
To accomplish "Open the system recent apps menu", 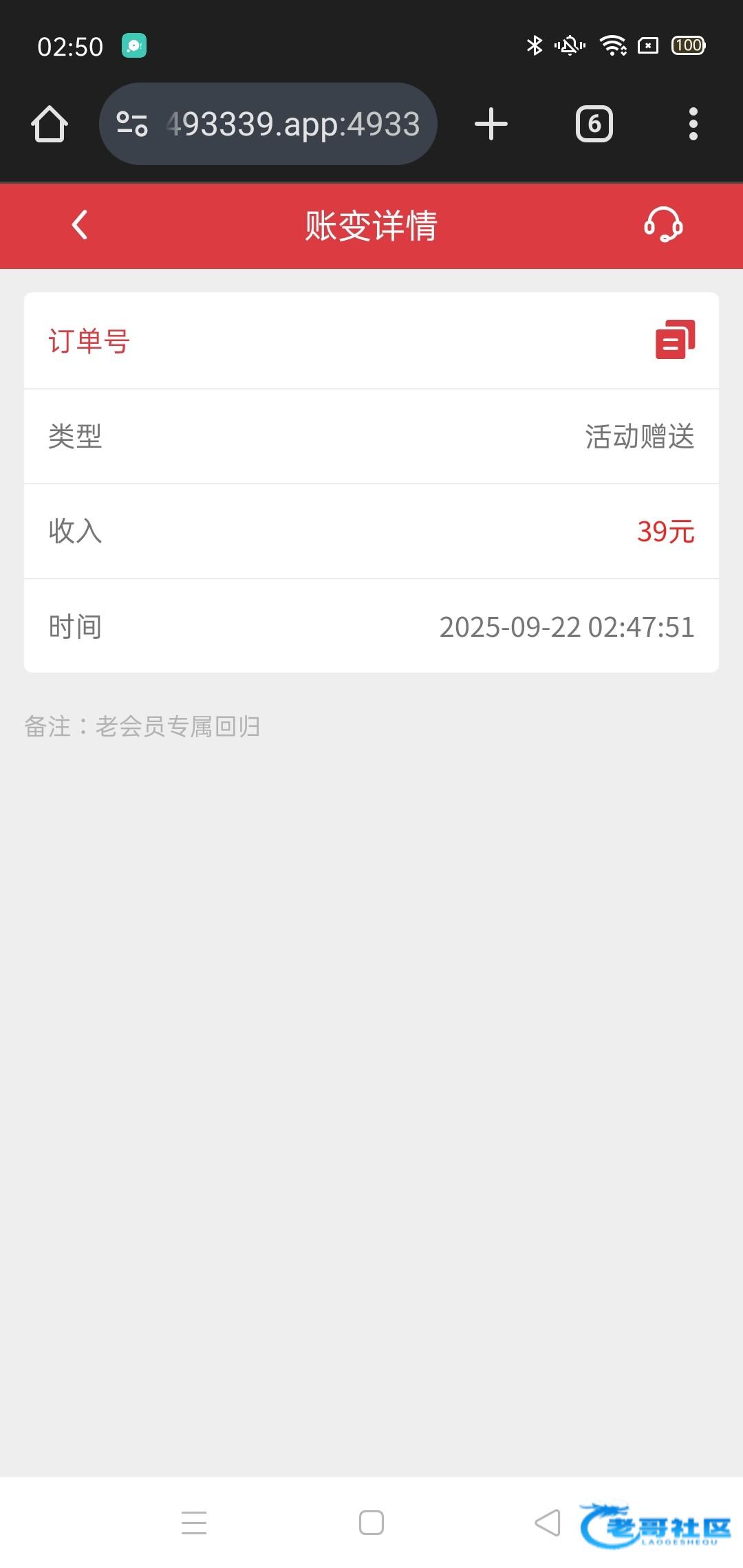I will 194,1523.
